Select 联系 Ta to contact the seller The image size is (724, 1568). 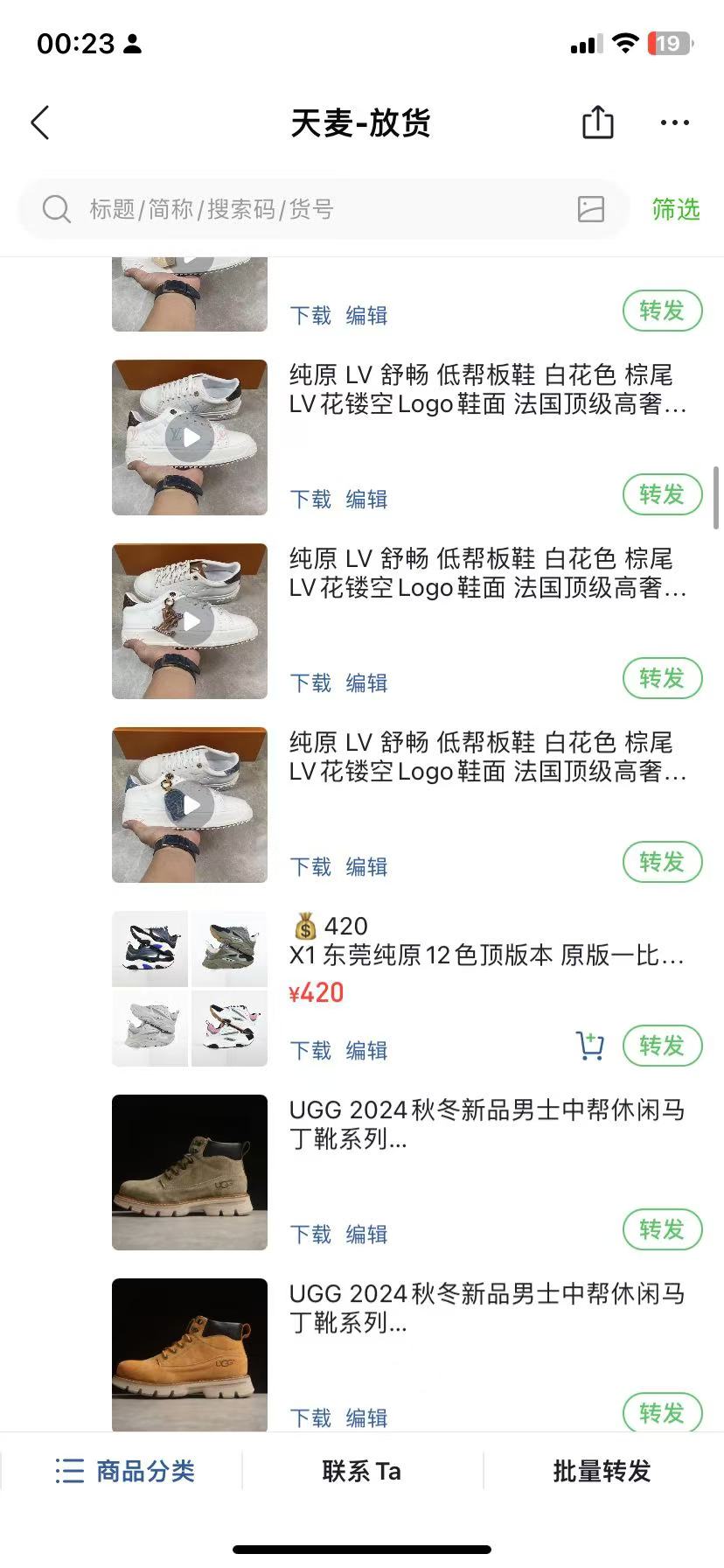pos(362,1471)
